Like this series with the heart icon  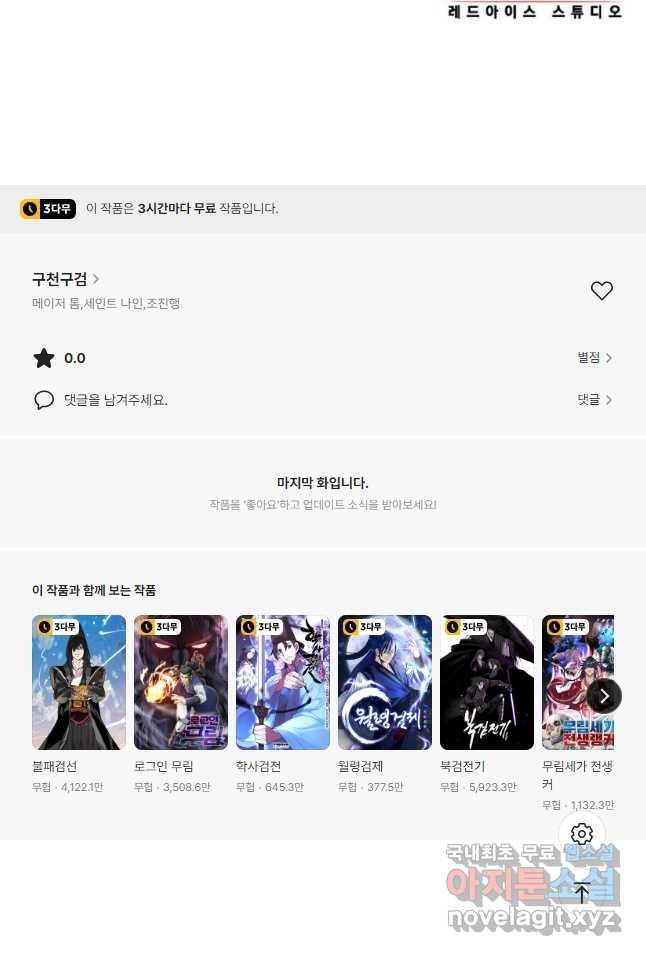click(601, 291)
